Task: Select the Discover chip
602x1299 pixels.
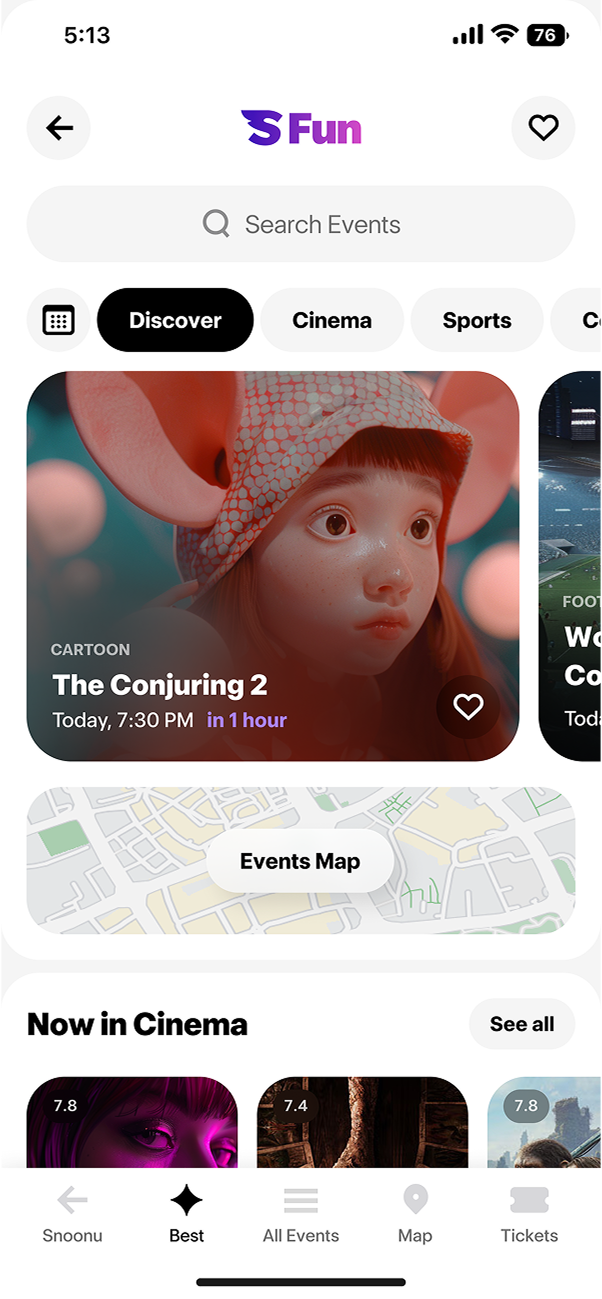Action: click(x=175, y=320)
